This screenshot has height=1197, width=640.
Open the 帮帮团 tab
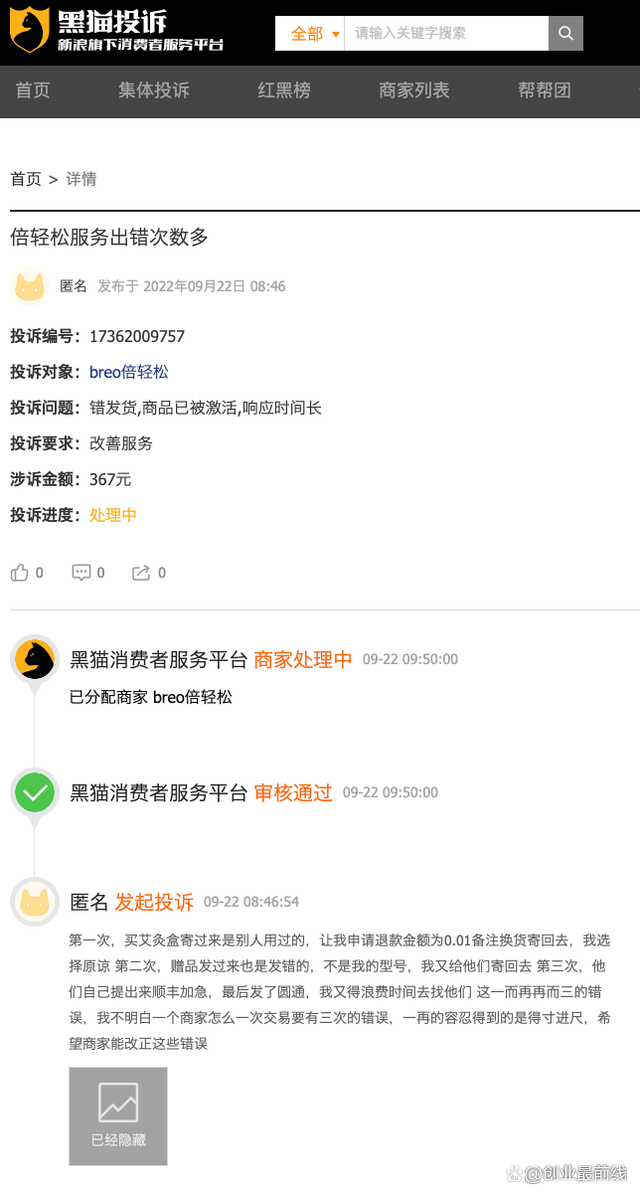(544, 90)
